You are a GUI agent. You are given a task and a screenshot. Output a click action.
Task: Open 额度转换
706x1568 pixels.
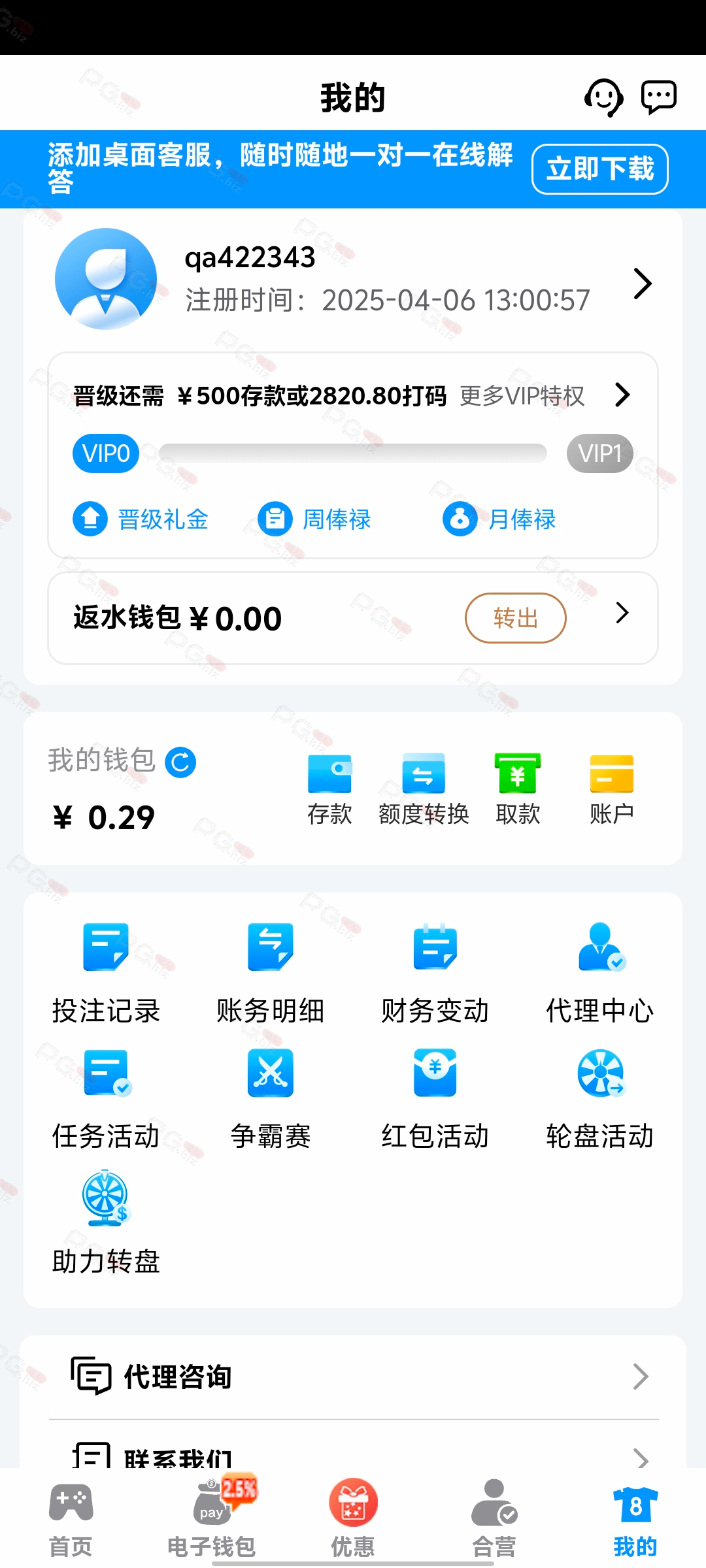point(424,789)
